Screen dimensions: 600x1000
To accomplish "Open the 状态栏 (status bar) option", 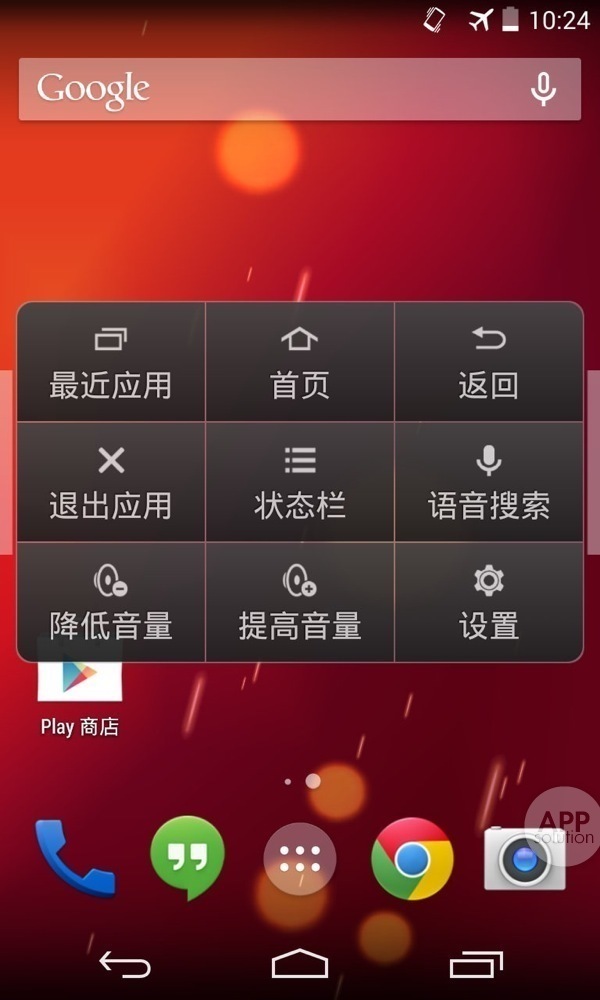I will click(x=300, y=483).
